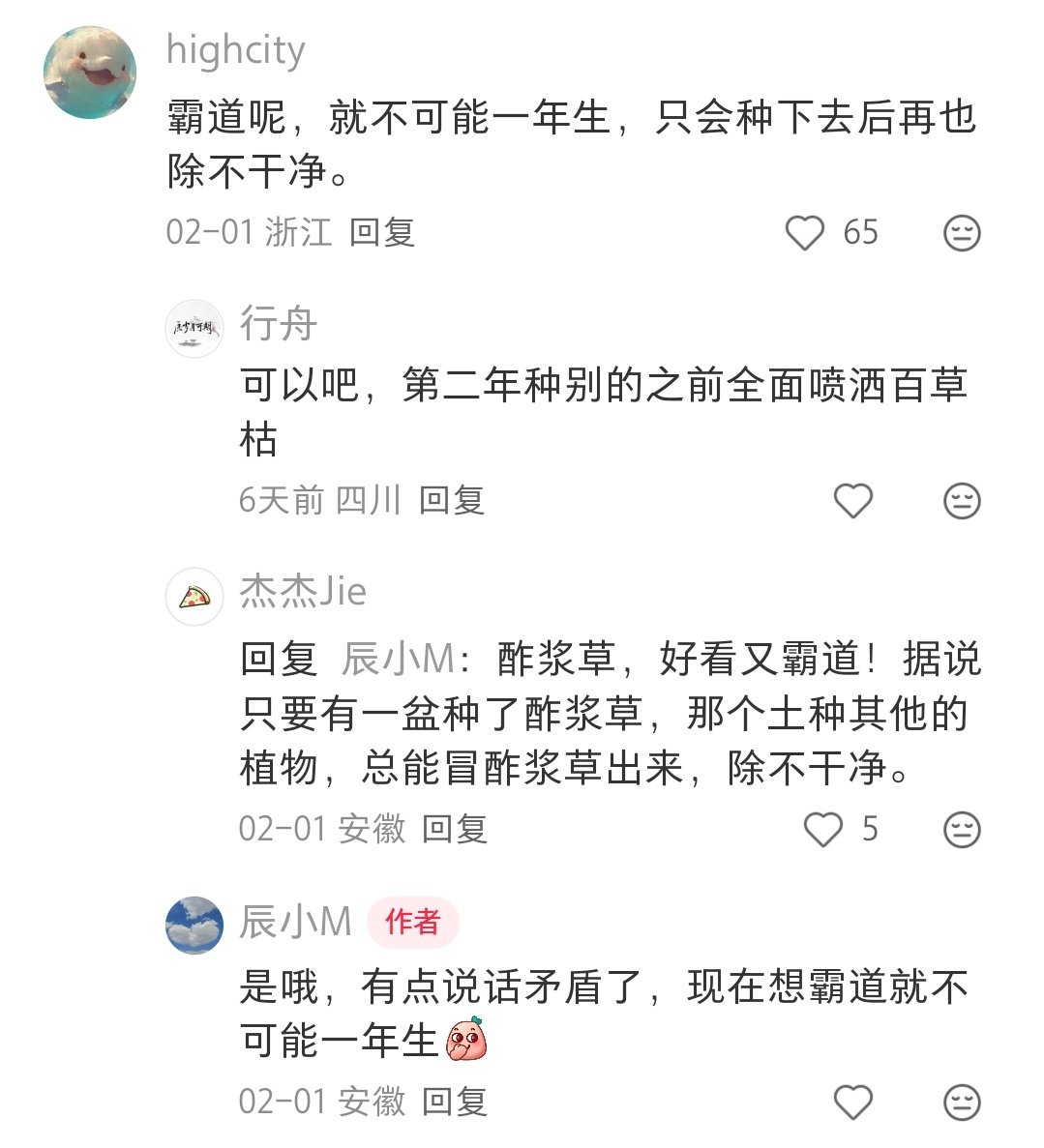Dislike author 辰小M's reply

[961, 1103]
